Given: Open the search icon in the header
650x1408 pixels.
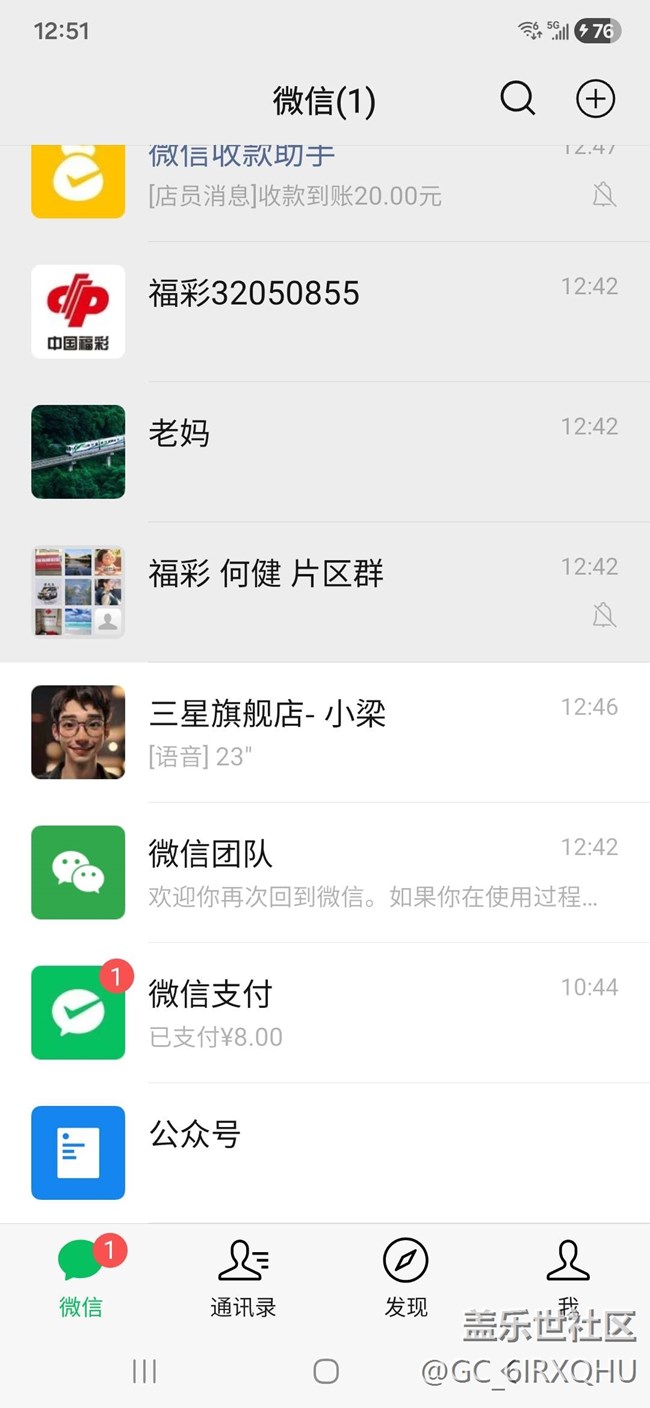Looking at the screenshot, I should click(x=517, y=99).
